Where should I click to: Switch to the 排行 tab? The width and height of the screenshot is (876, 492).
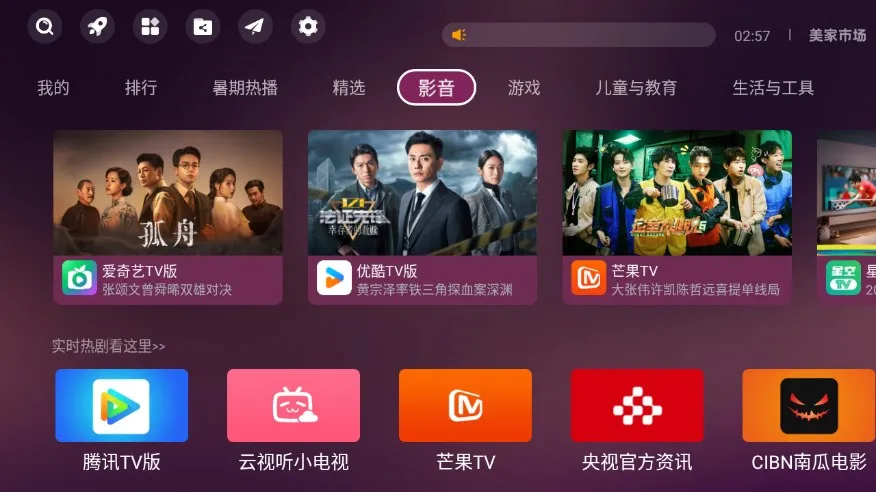pos(141,88)
